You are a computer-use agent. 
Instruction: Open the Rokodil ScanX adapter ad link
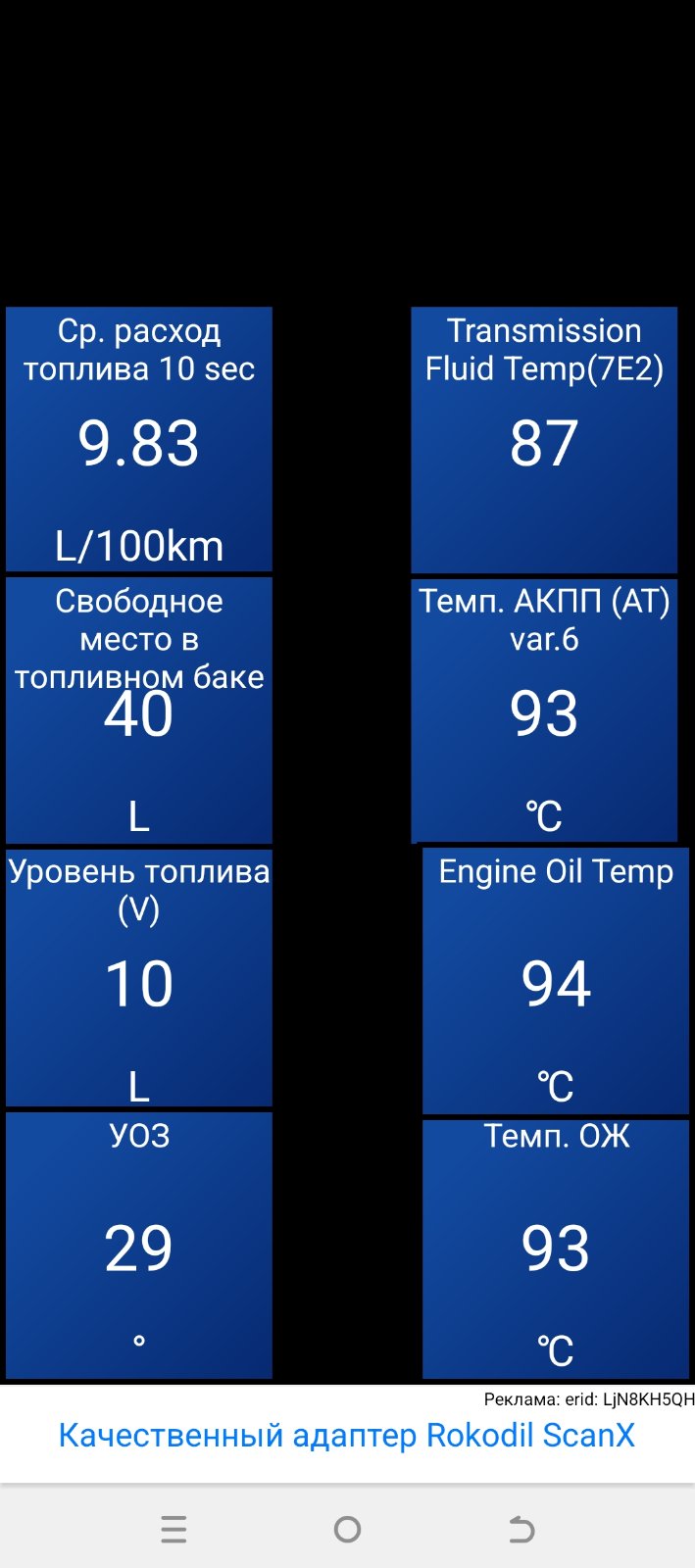[347, 1436]
